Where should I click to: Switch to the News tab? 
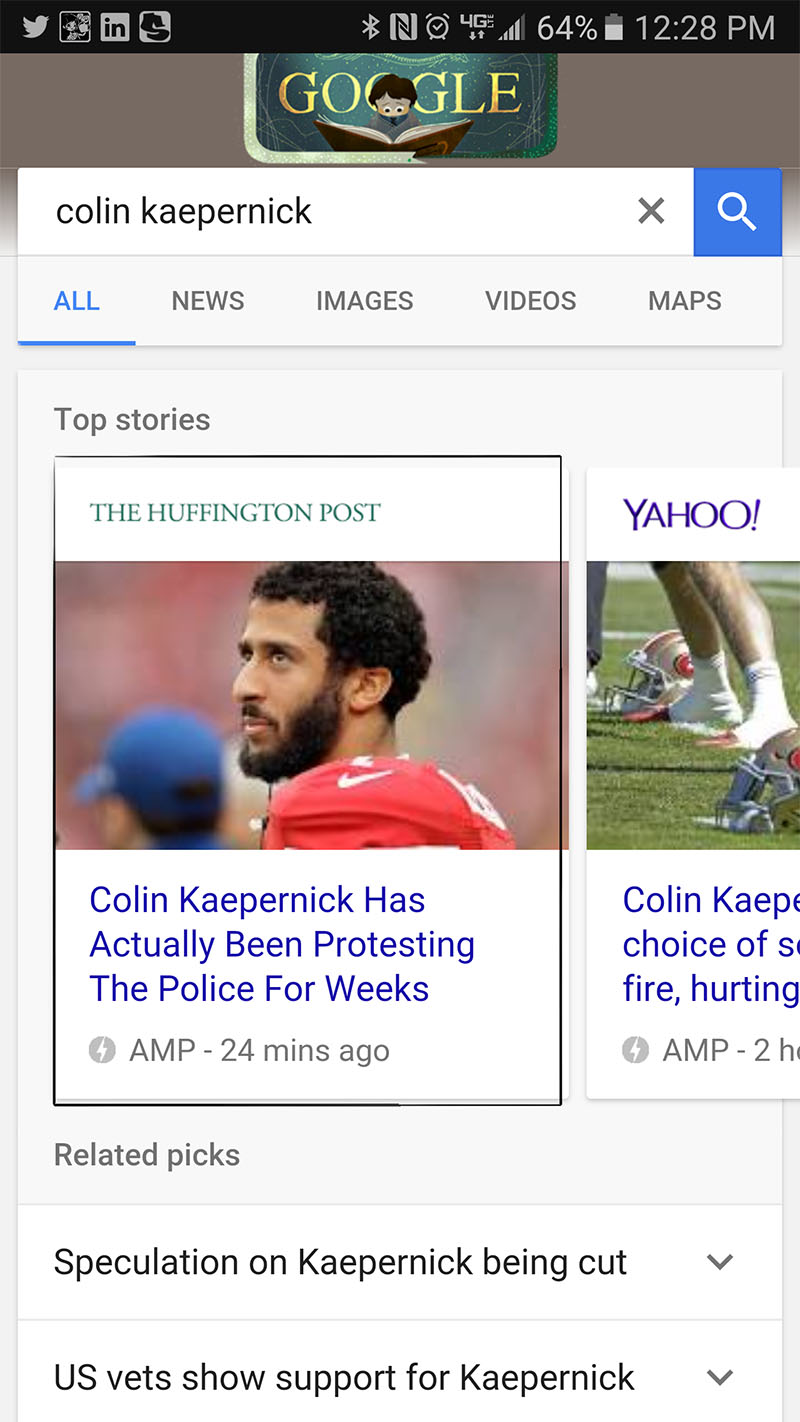coord(208,301)
